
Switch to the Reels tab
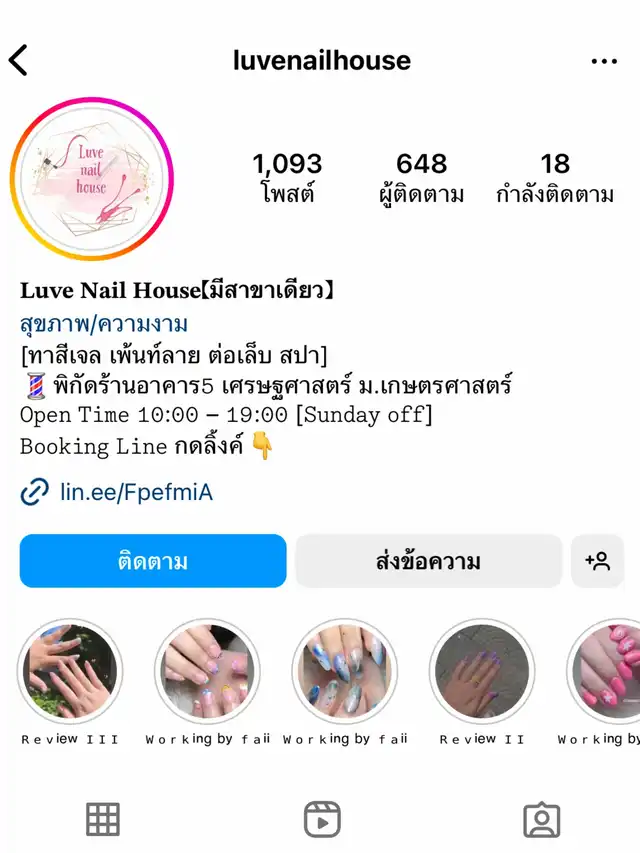click(x=322, y=819)
